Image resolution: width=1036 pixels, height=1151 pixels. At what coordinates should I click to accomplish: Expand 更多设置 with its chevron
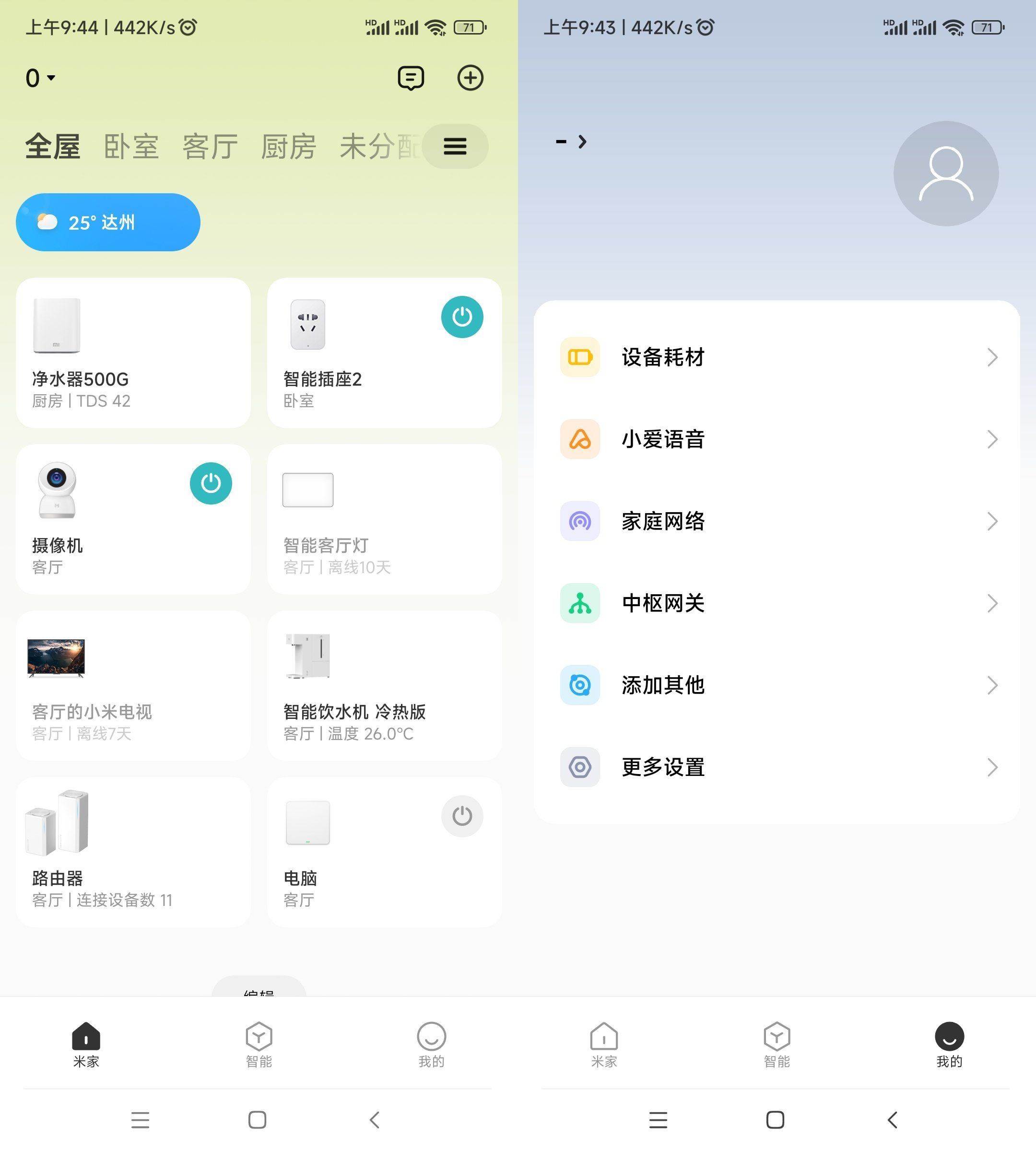993,767
